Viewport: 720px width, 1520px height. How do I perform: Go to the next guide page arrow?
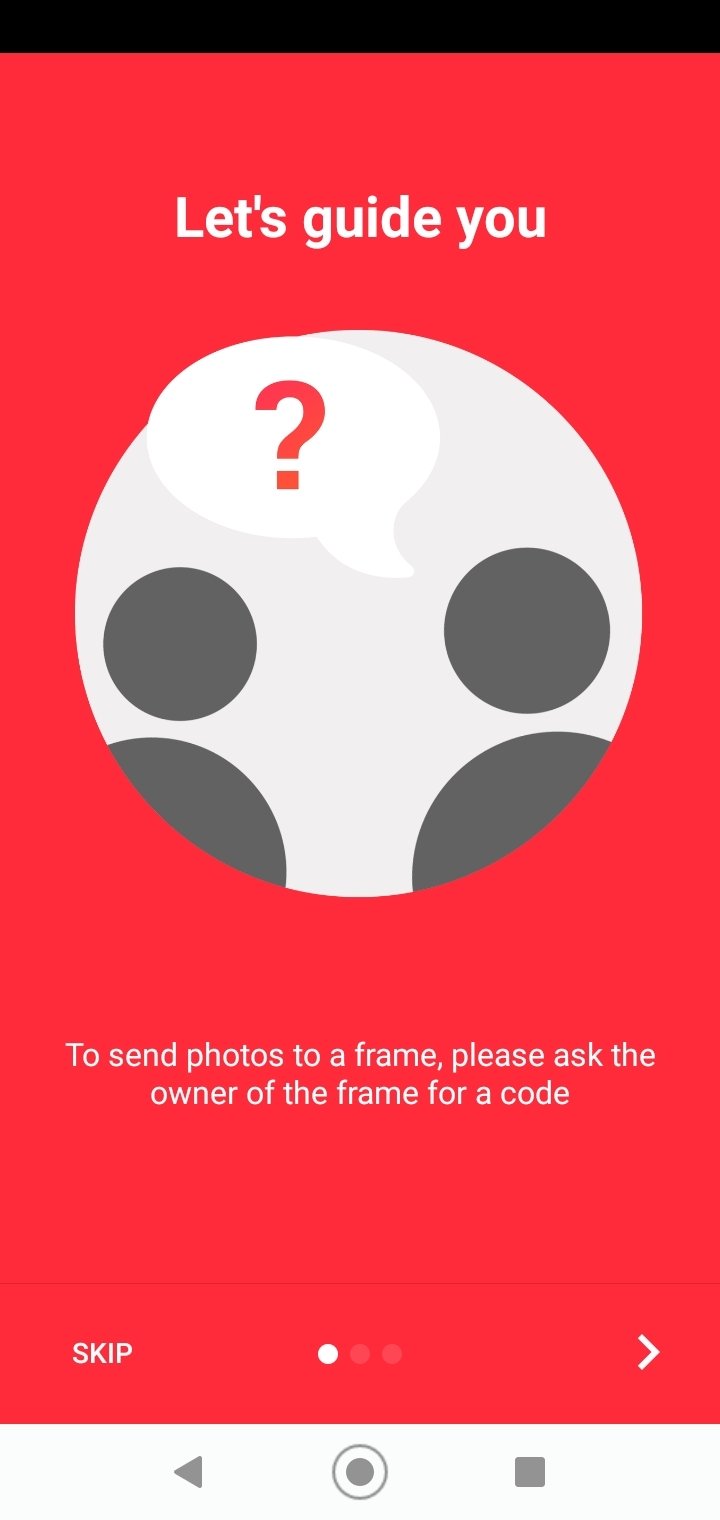(x=648, y=1352)
